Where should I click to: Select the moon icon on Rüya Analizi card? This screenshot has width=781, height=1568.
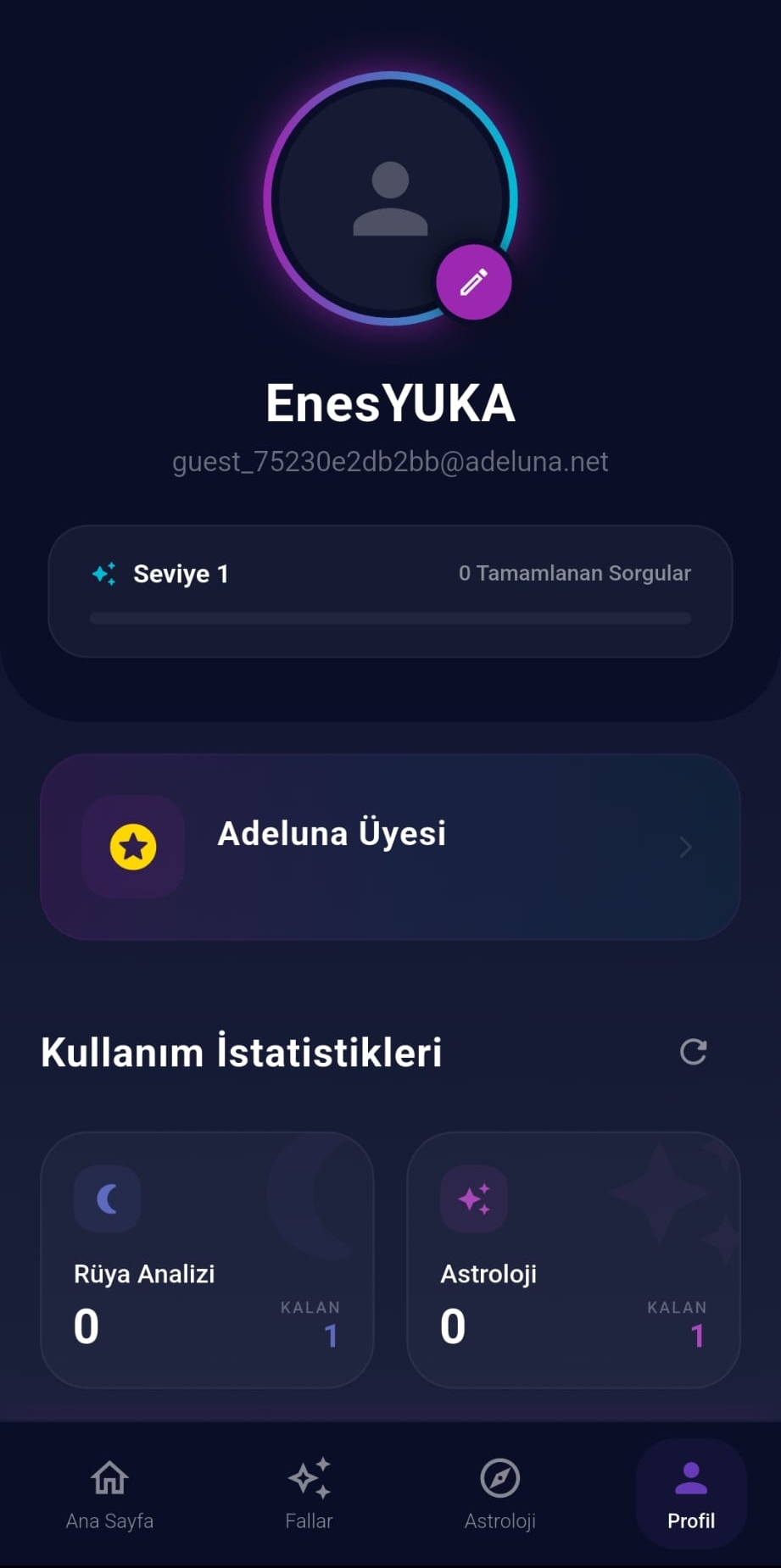click(x=108, y=1198)
